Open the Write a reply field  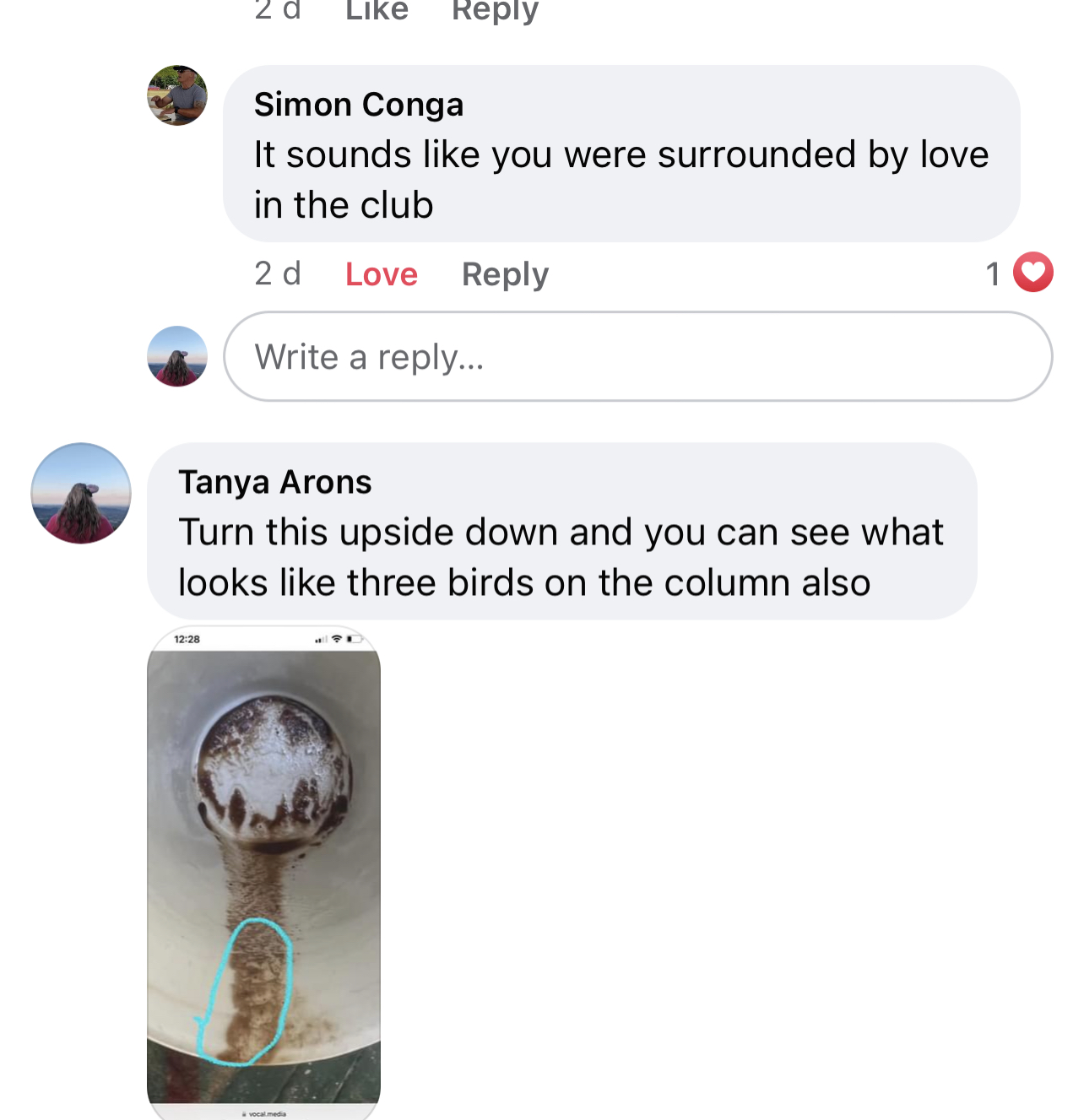(x=638, y=356)
